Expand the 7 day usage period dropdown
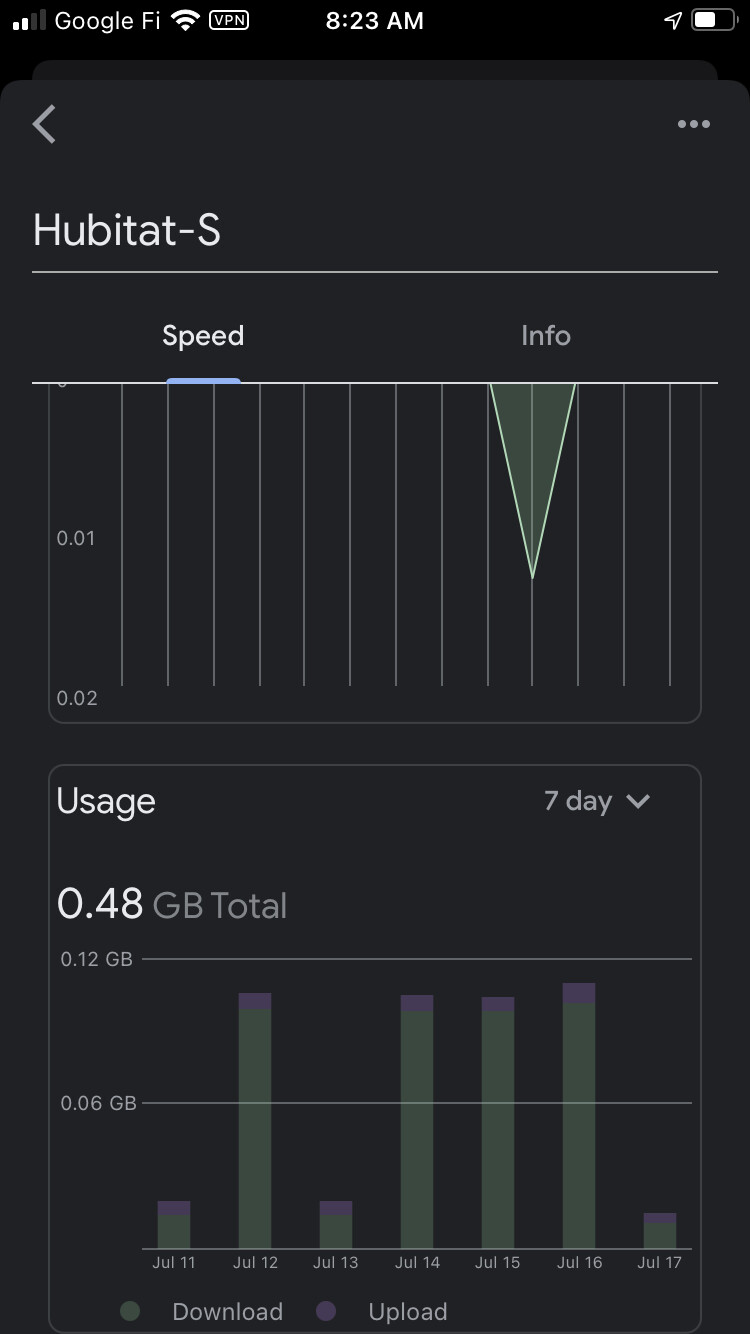 [x=597, y=801]
